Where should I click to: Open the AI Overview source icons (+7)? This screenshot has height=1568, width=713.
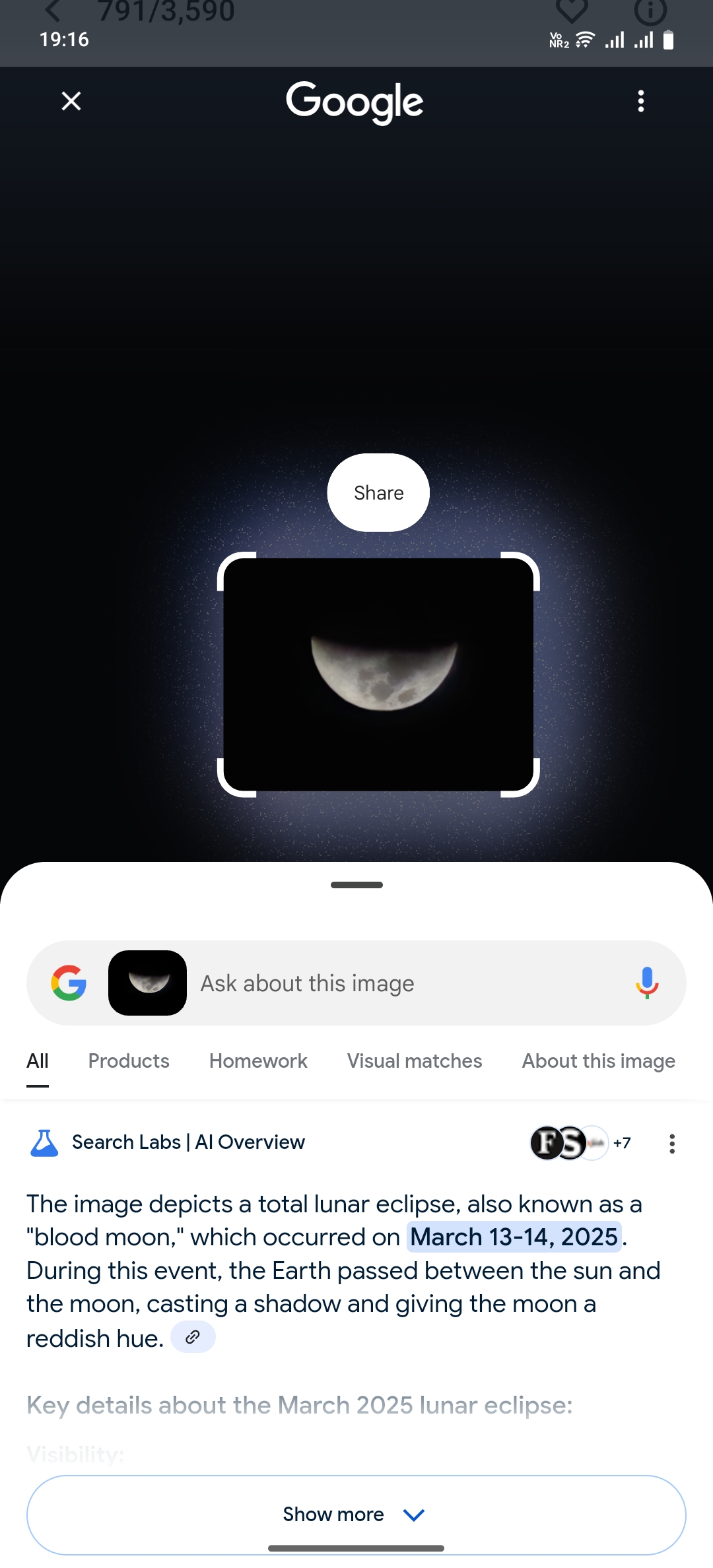pos(580,1143)
